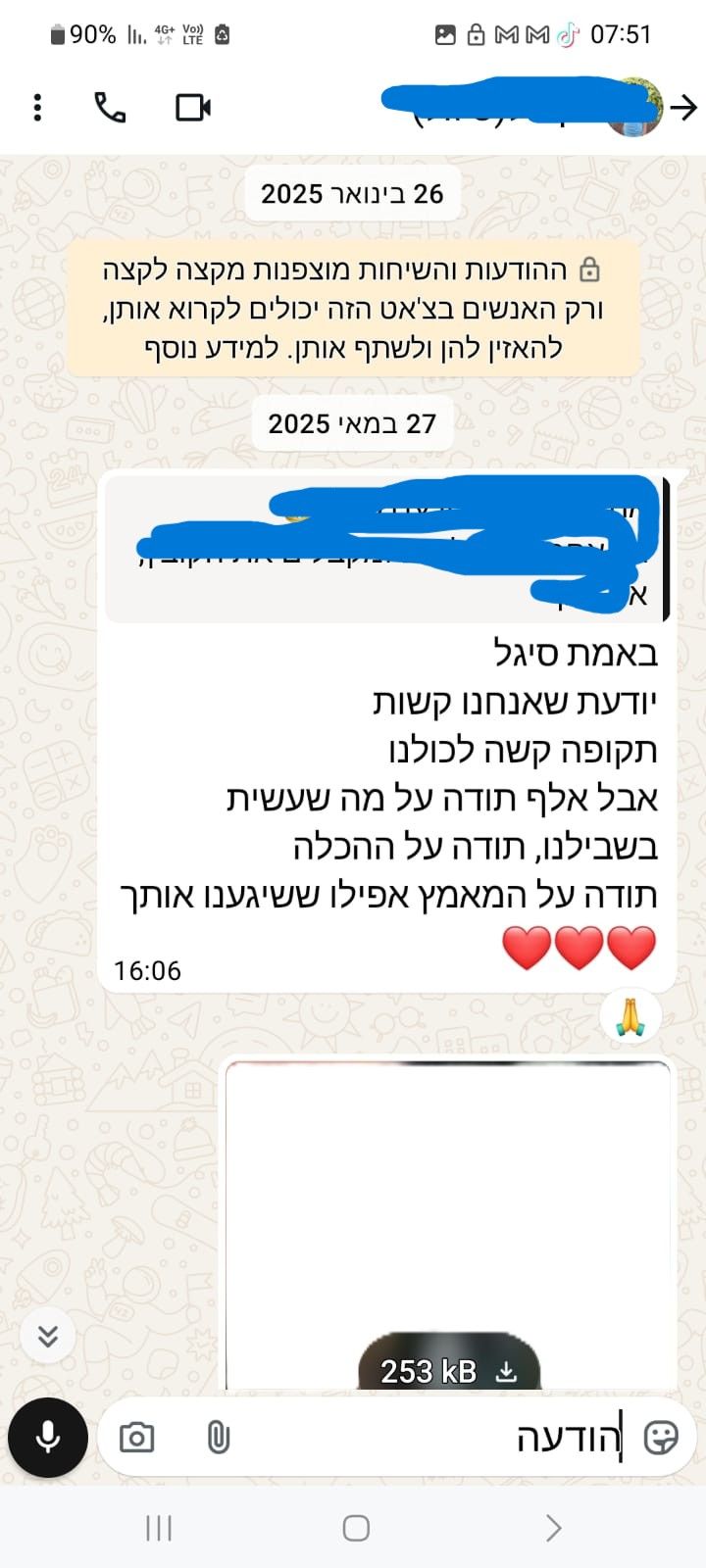Download the 253 kB image

coord(449,1370)
